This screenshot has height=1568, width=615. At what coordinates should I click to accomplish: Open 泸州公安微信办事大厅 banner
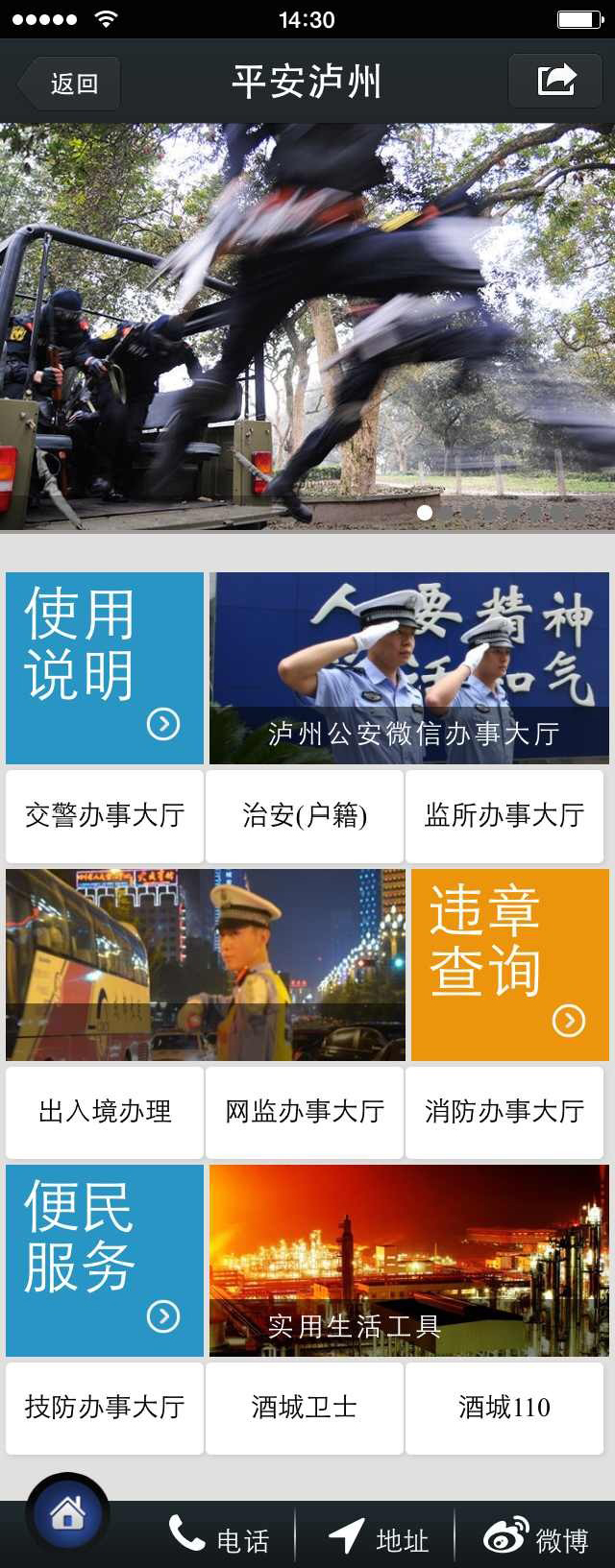tap(409, 667)
